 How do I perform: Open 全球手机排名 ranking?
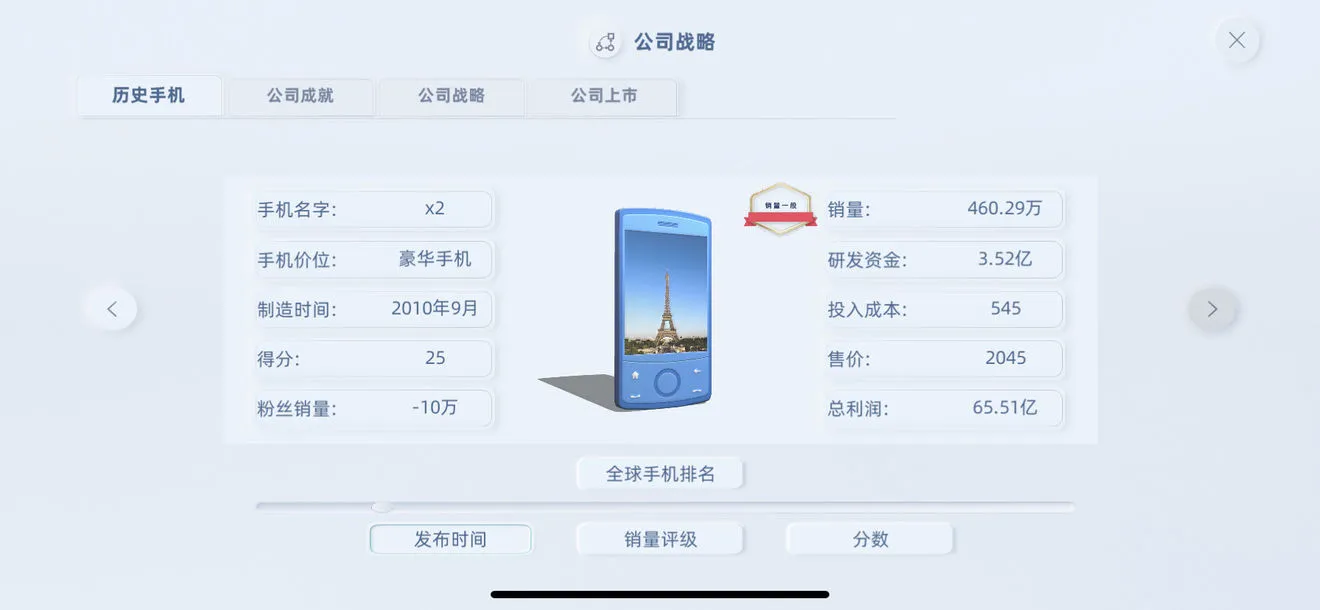tap(660, 474)
